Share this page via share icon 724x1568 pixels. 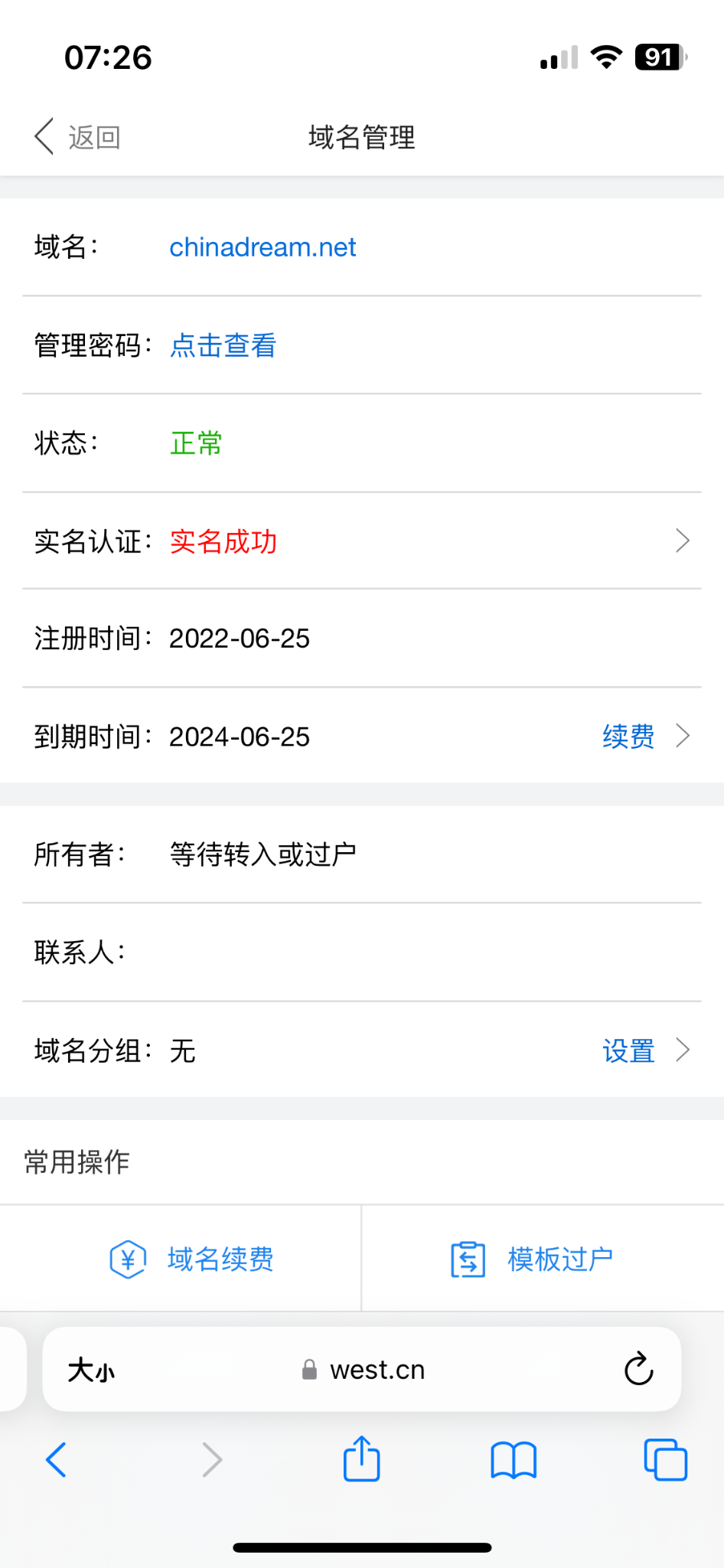[361, 1460]
